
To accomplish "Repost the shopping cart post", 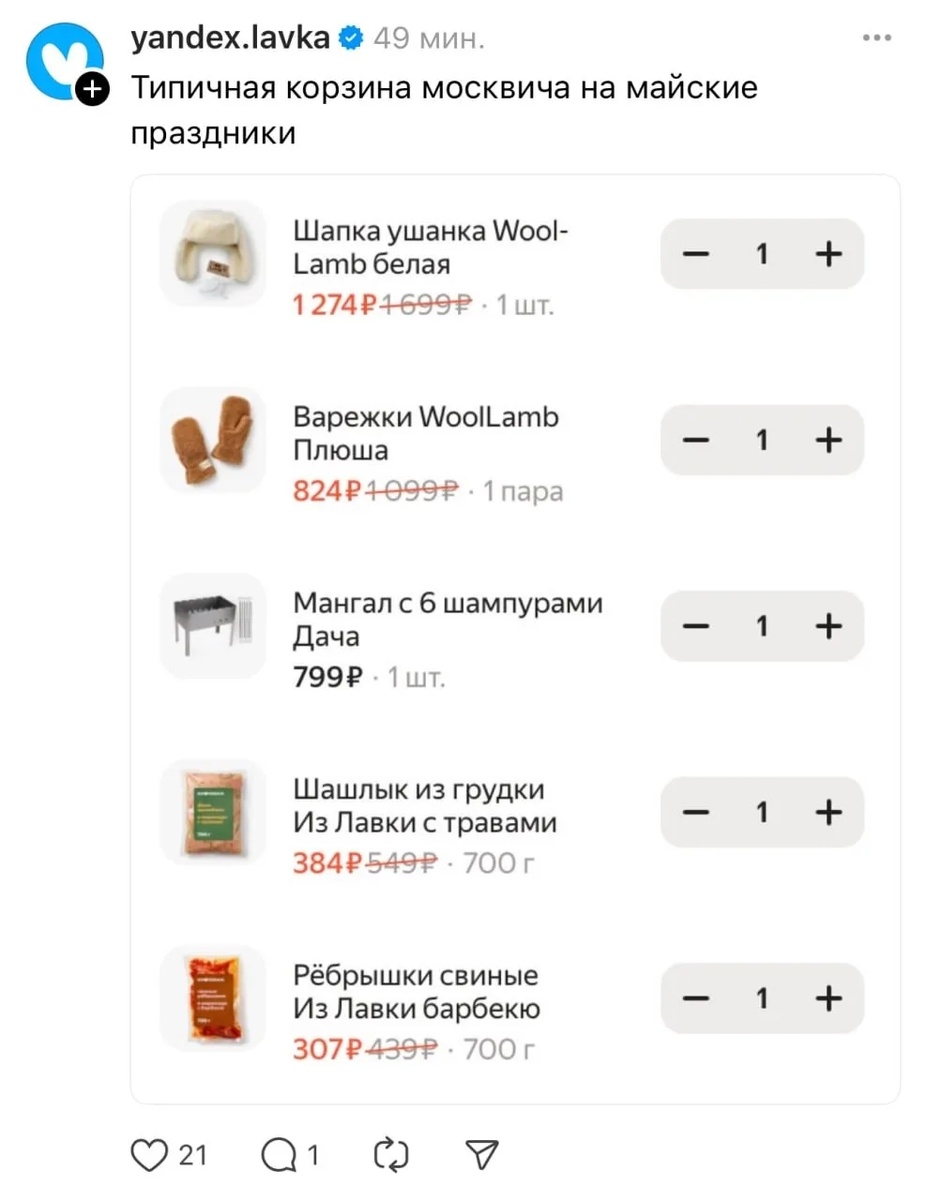I will click(389, 1153).
